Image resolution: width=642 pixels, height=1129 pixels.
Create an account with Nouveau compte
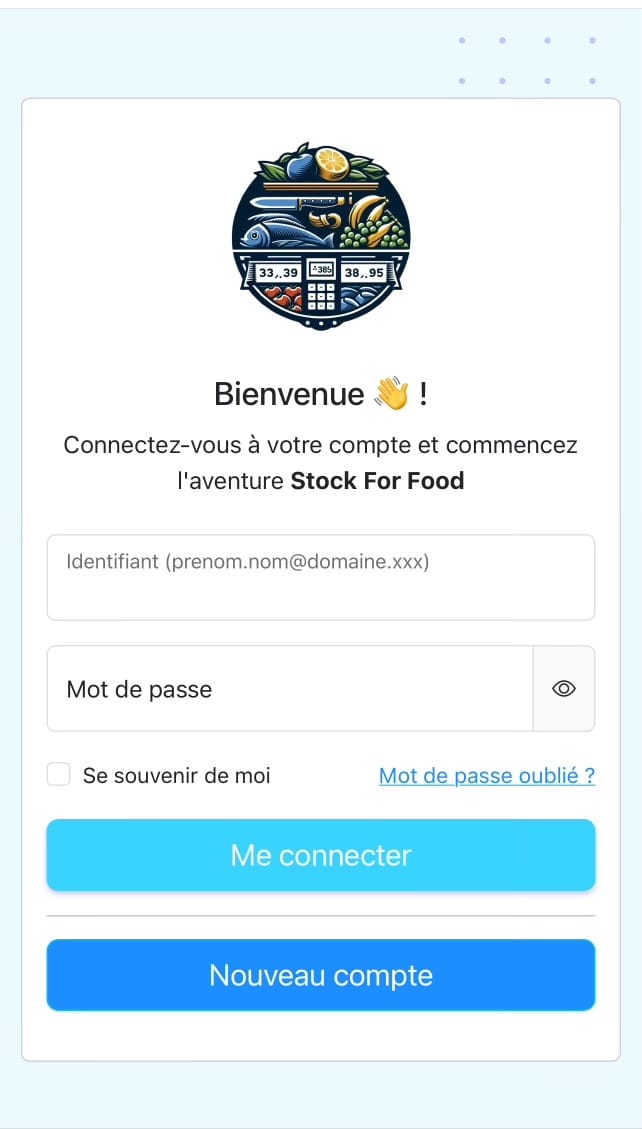(321, 975)
